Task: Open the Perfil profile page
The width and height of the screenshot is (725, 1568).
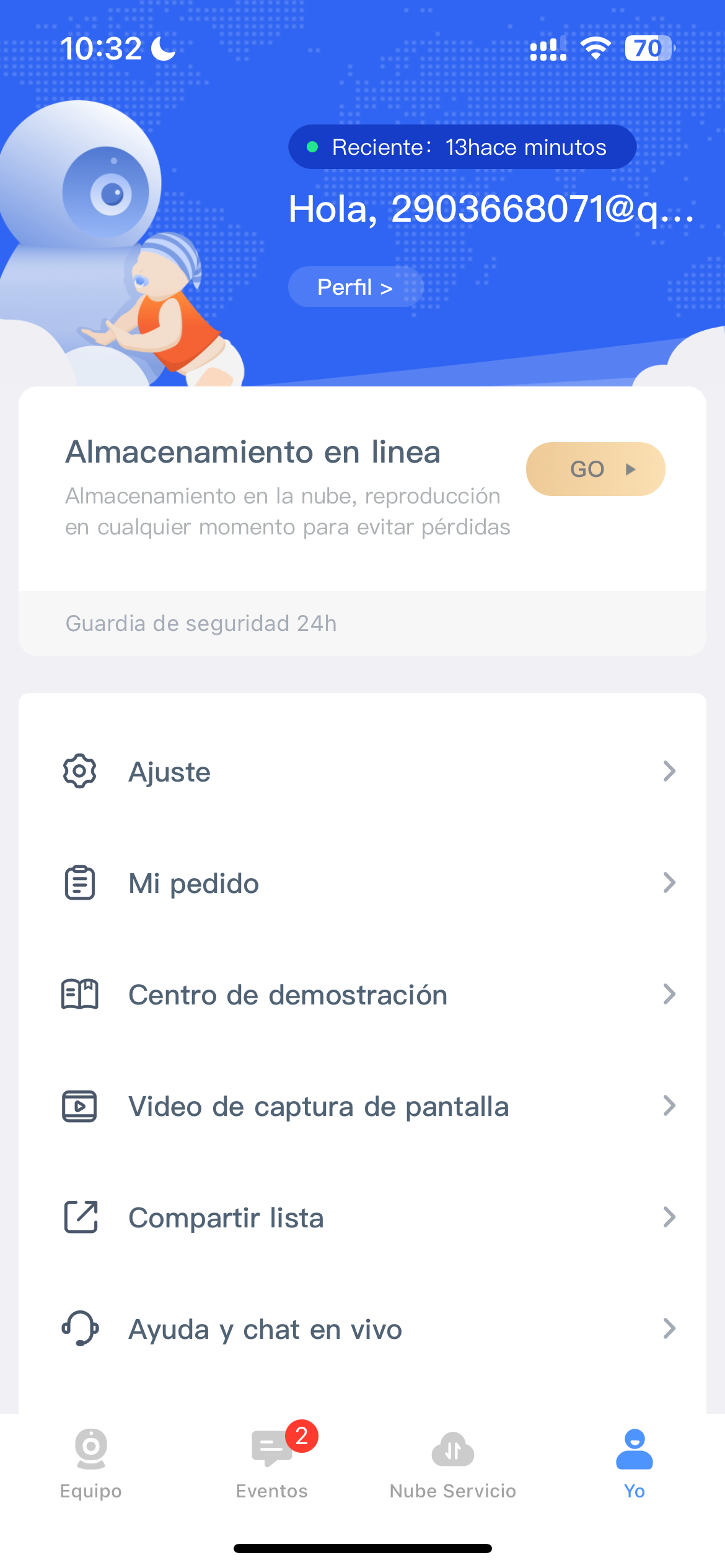Action: pos(355,287)
